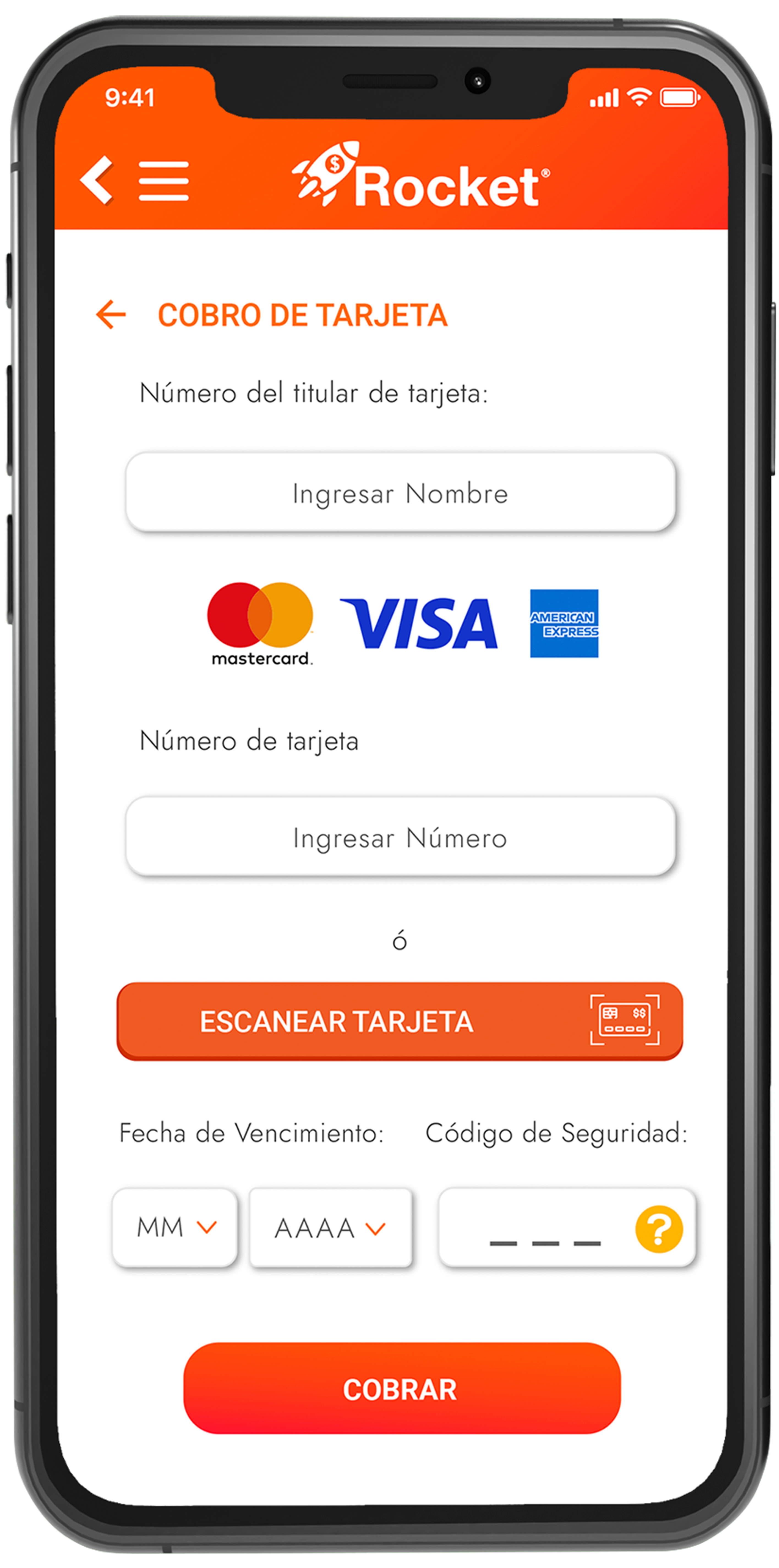Open the security code help icon

click(658, 1229)
